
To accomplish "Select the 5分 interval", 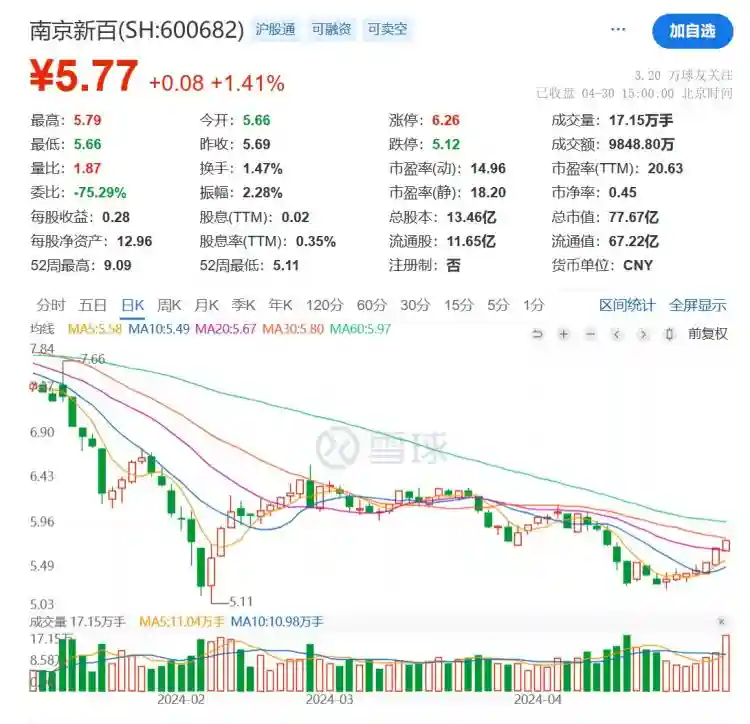I will (498, 305).
